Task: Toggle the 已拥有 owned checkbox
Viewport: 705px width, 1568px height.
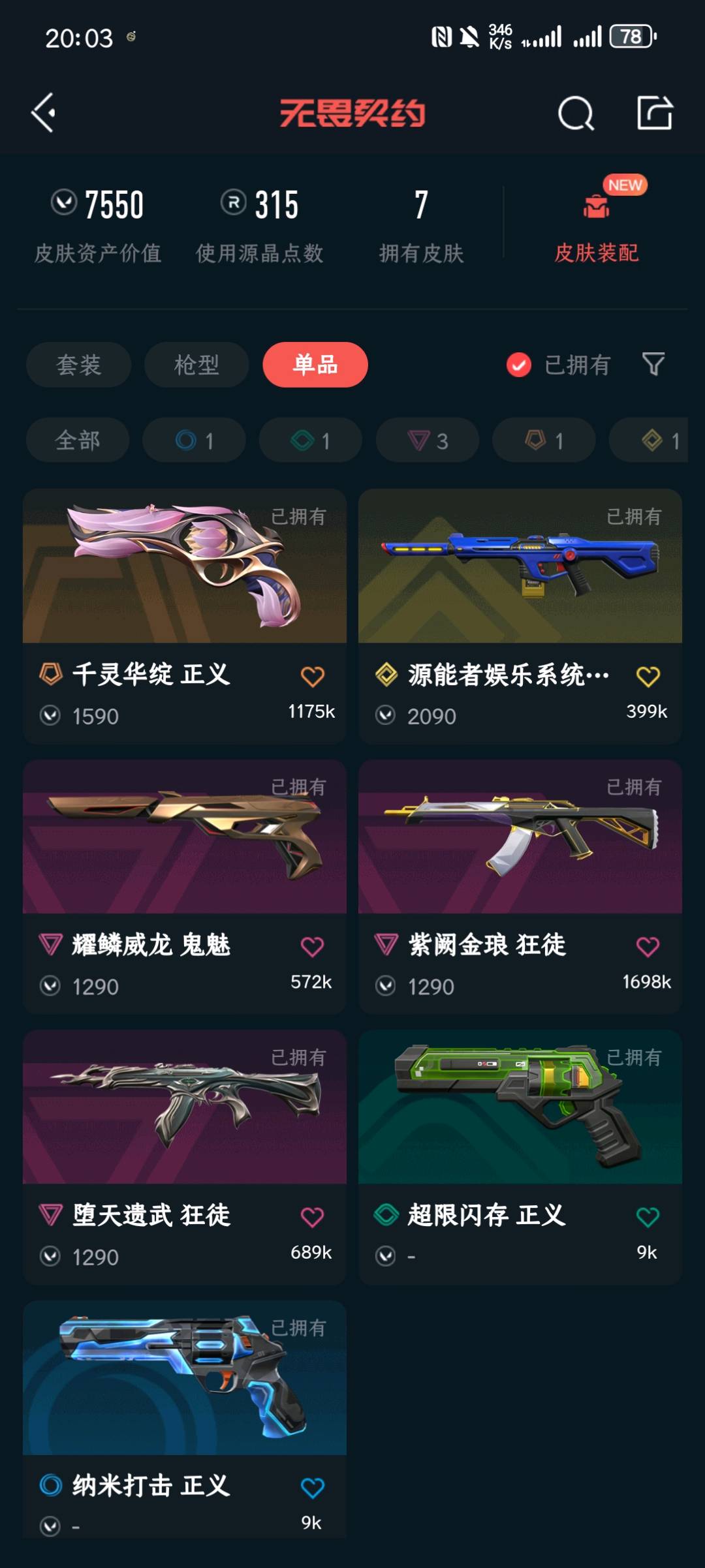Action: [x=519, y=365]
